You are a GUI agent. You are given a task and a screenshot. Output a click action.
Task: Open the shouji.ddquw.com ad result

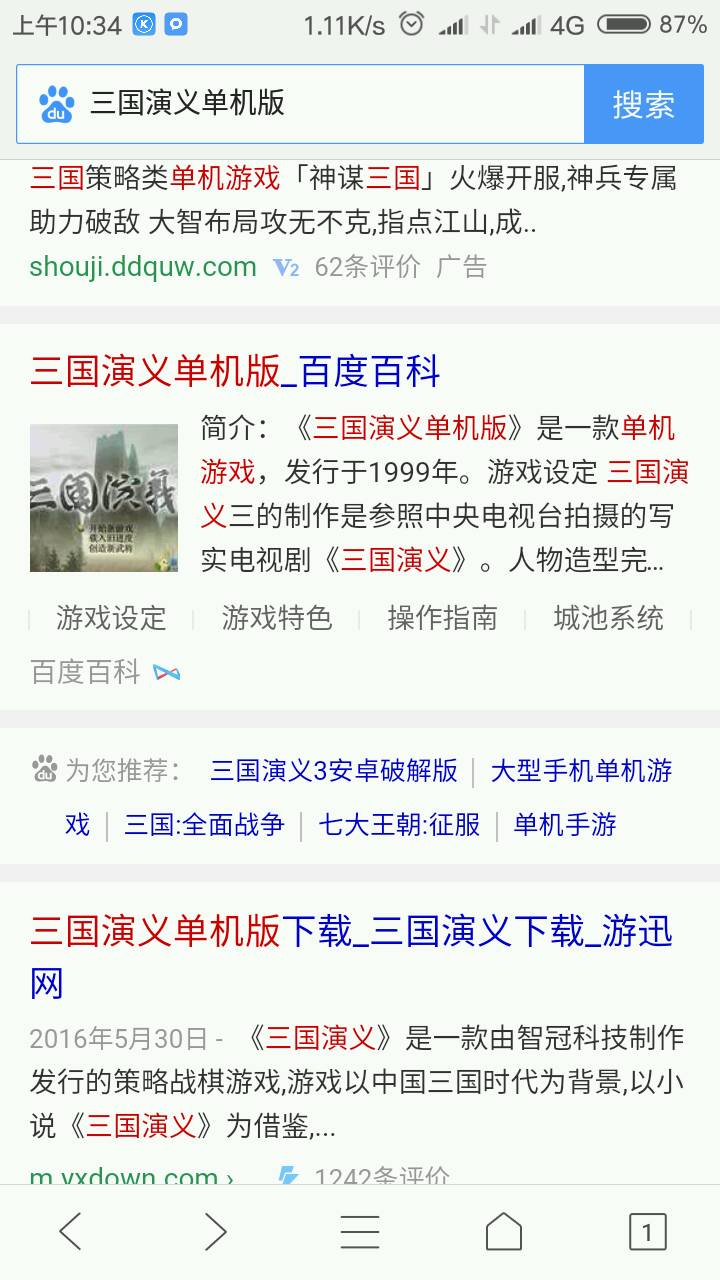[x=143, y=266]
